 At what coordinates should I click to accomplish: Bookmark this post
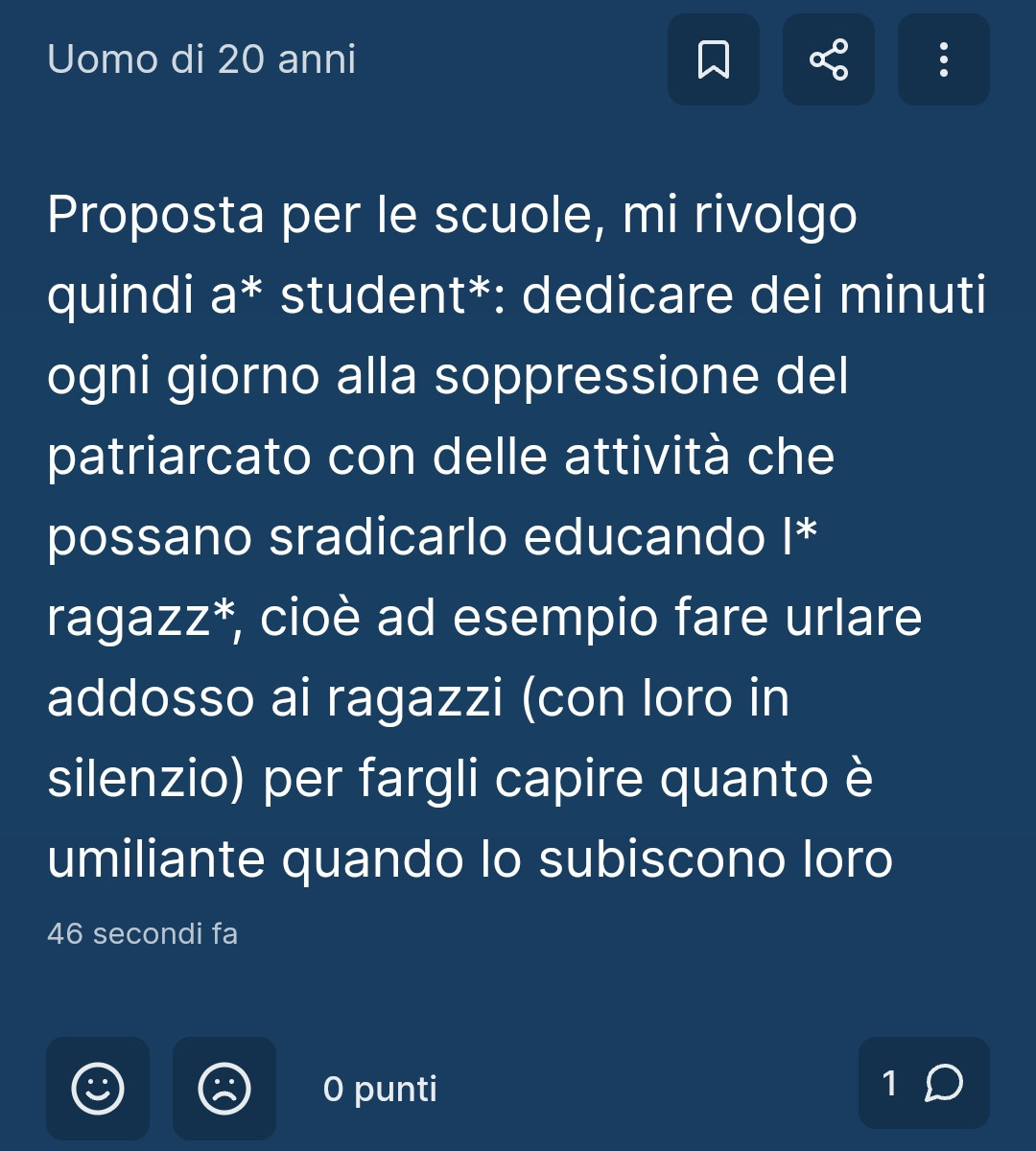[713, 59]
